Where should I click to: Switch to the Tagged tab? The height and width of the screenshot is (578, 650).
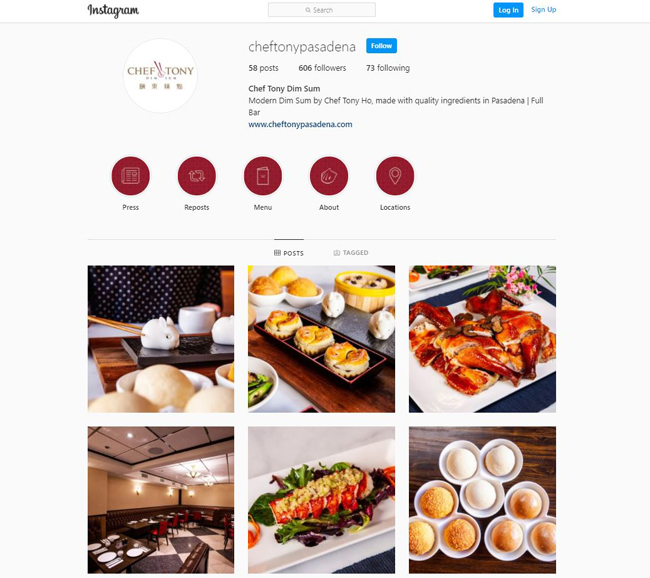(351, 253)
